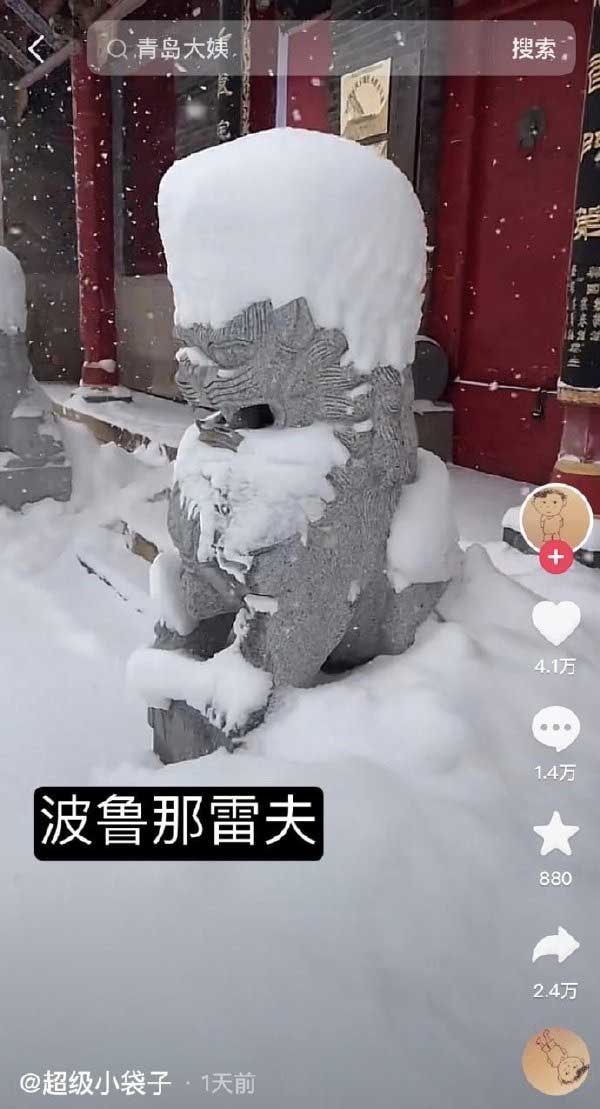Viewport: 600px width, 1109px height.
Task: Tap the search field showing 青岛大姨
Action: [x=300, y=48]
